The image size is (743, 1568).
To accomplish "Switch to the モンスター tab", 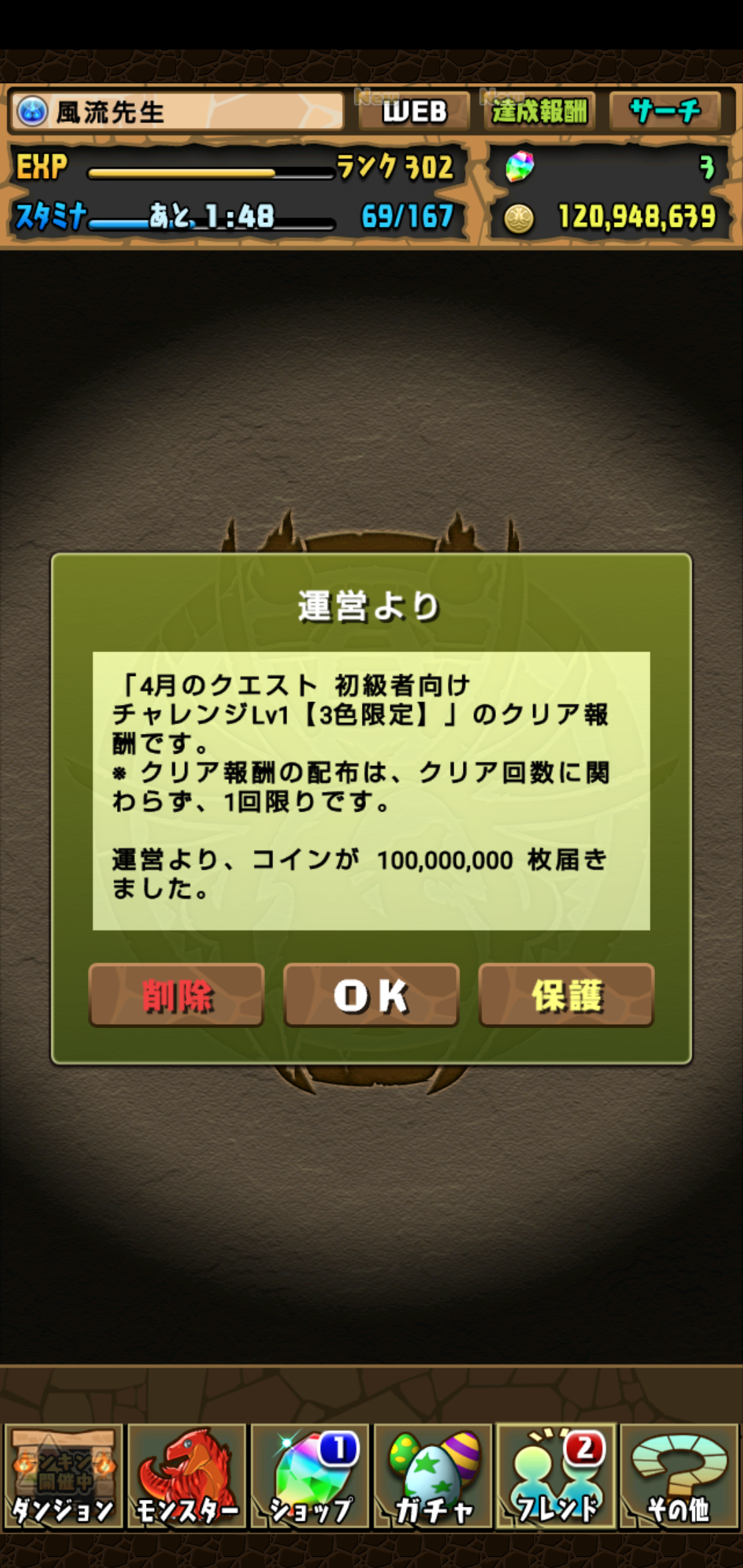I will (x=186, y=1476).
